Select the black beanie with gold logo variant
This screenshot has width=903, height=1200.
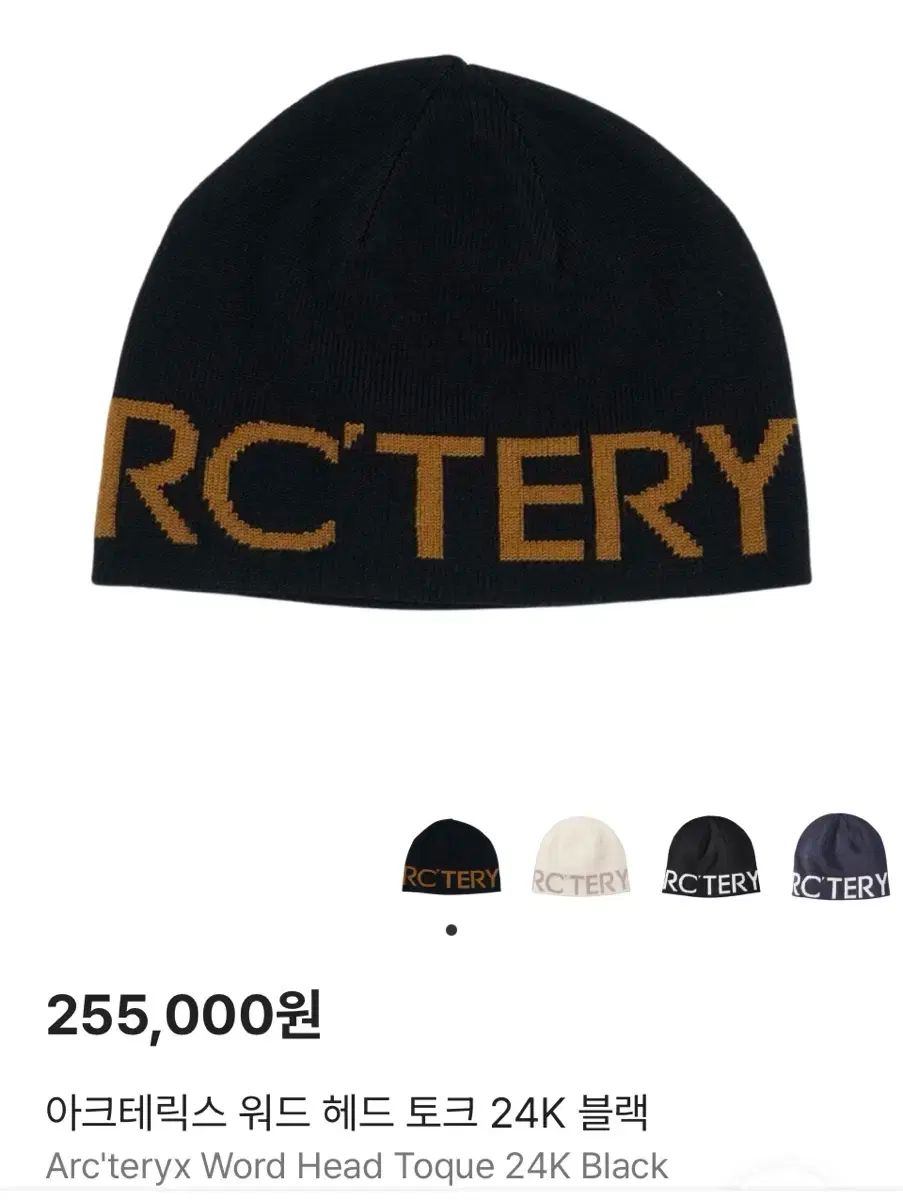(x=451, y=856)
